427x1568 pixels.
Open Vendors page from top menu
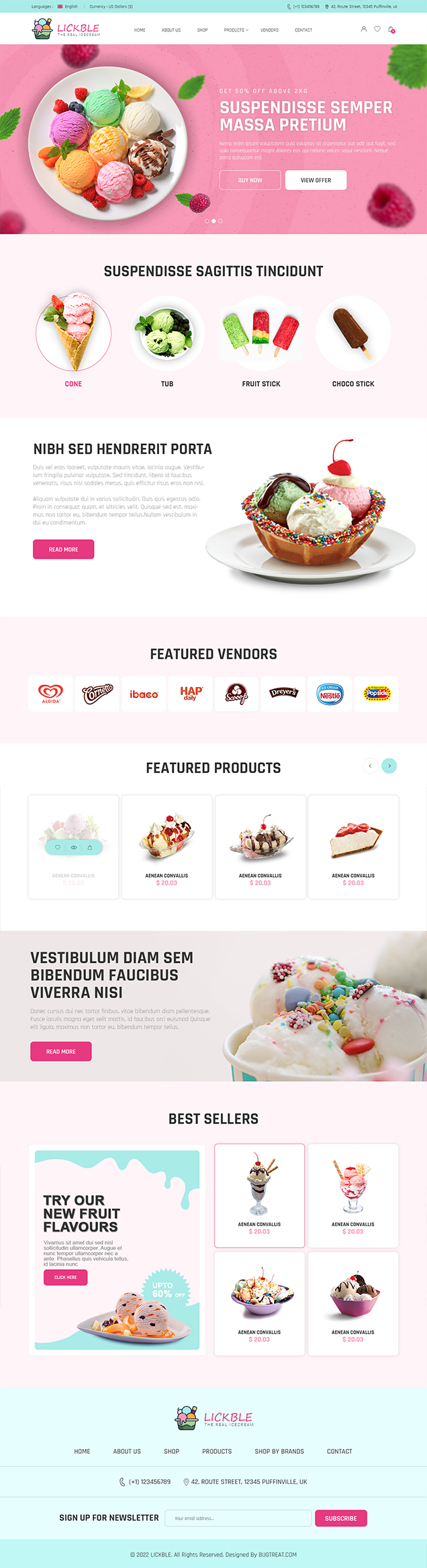pyautogui.click(x=269, y=30)
